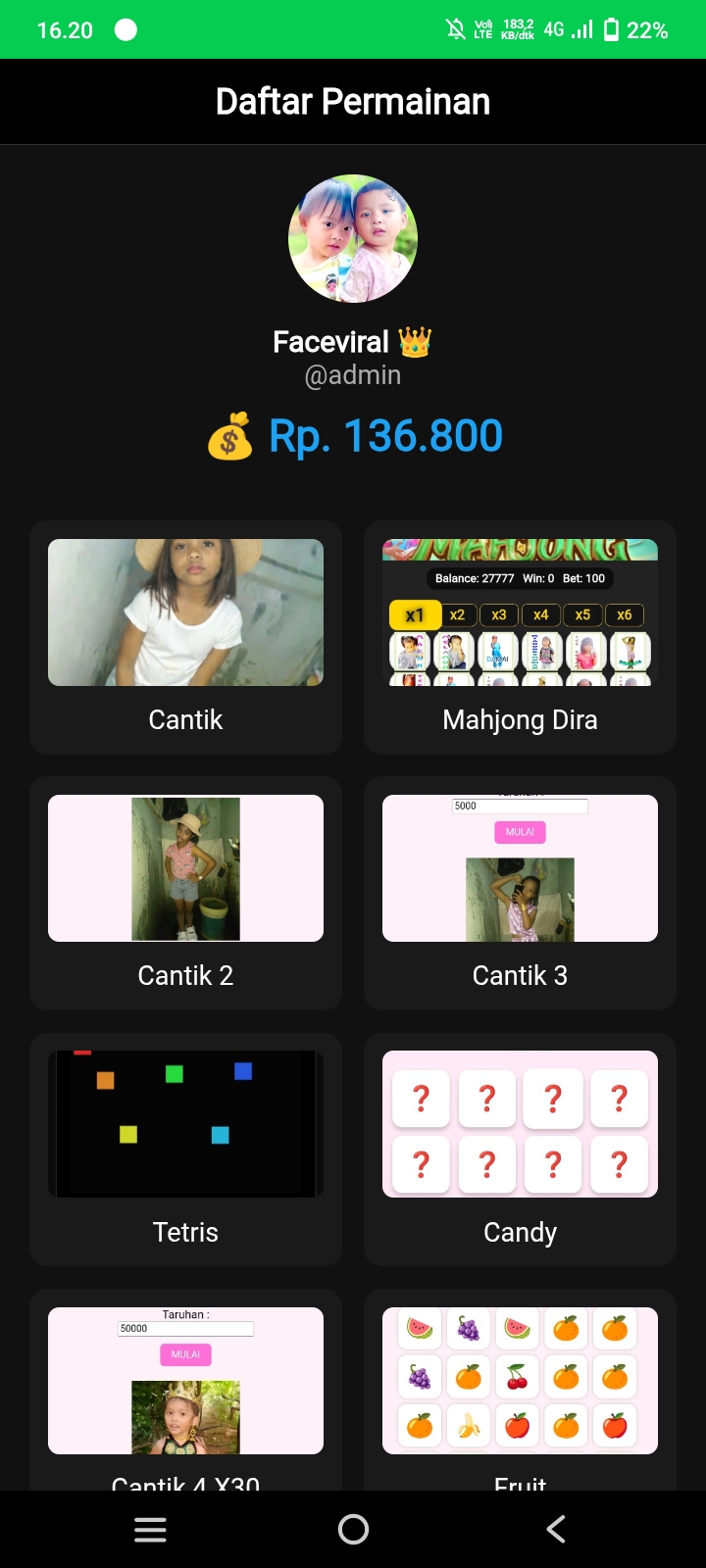The width and height of the screenshot is (706, 1568).
Task: Open the Cantik 3 game
Action: click(520, 892)
